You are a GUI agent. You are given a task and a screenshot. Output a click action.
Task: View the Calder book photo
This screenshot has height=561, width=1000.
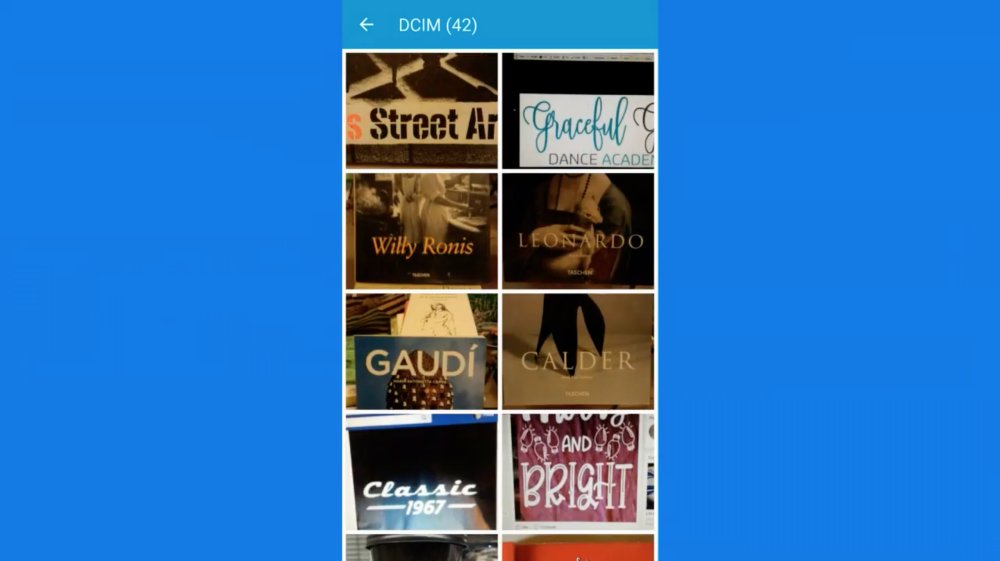pos(578,351)
